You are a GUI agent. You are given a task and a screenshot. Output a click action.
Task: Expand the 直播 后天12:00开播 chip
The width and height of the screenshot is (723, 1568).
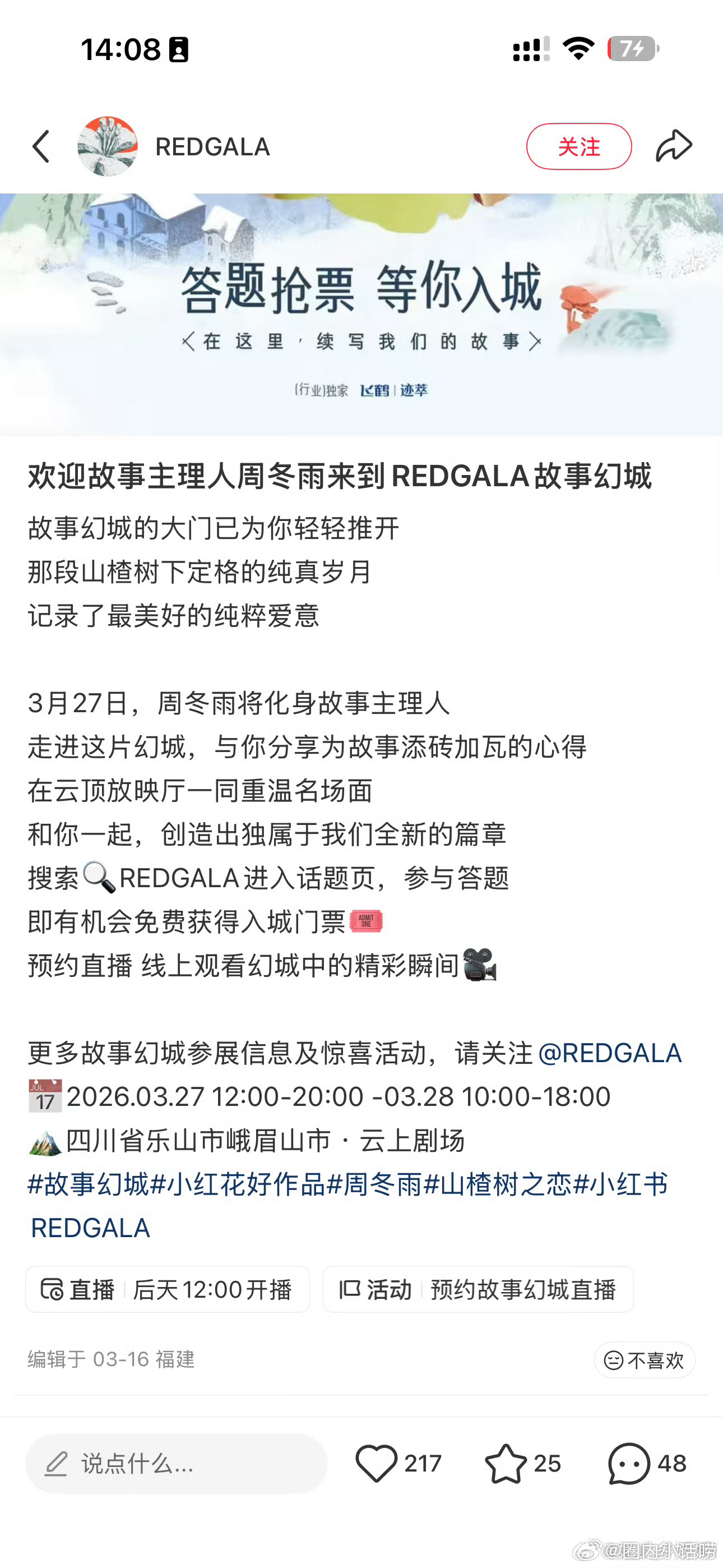pyautogui.click(x=168, y=1289)
